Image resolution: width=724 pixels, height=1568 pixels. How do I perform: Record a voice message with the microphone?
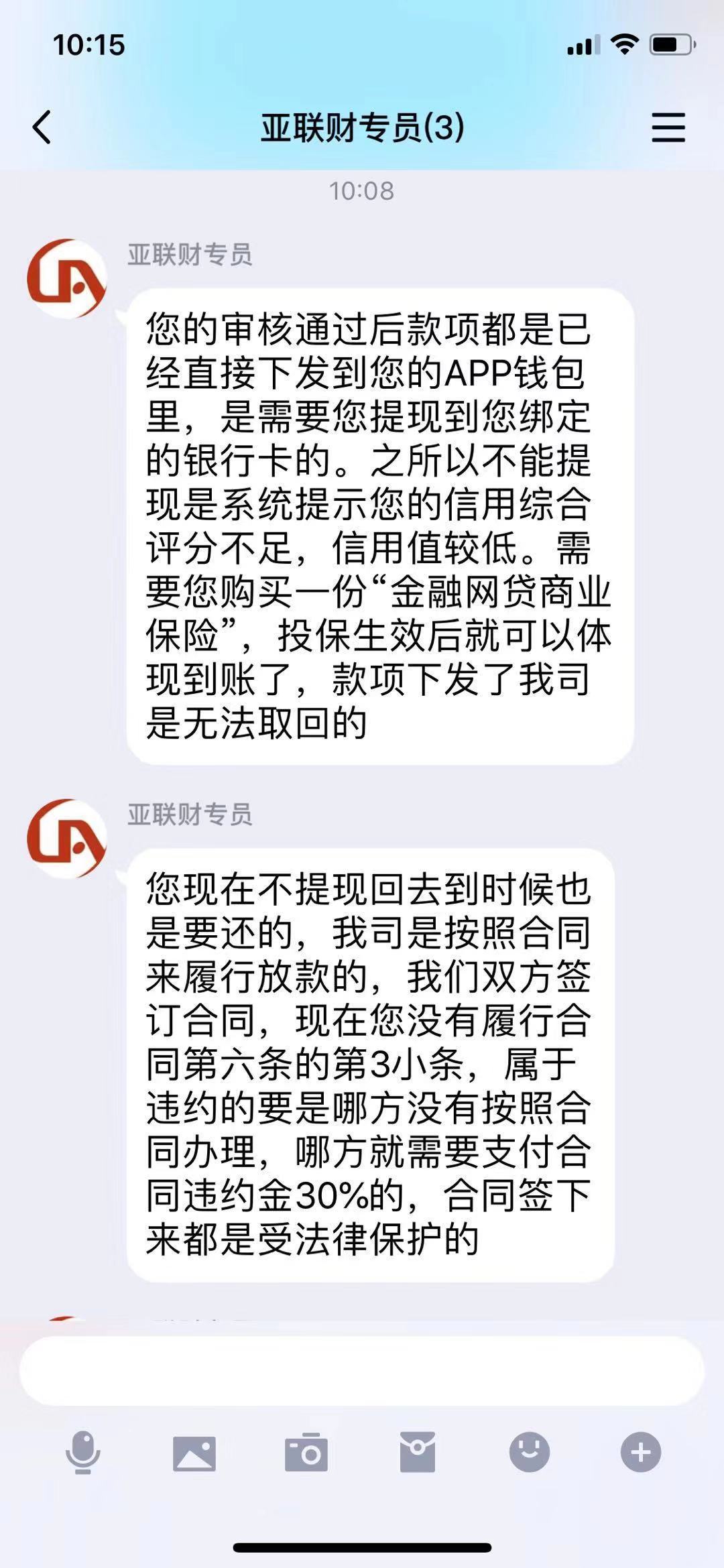pyautogui.click(x=83, y=1451)
